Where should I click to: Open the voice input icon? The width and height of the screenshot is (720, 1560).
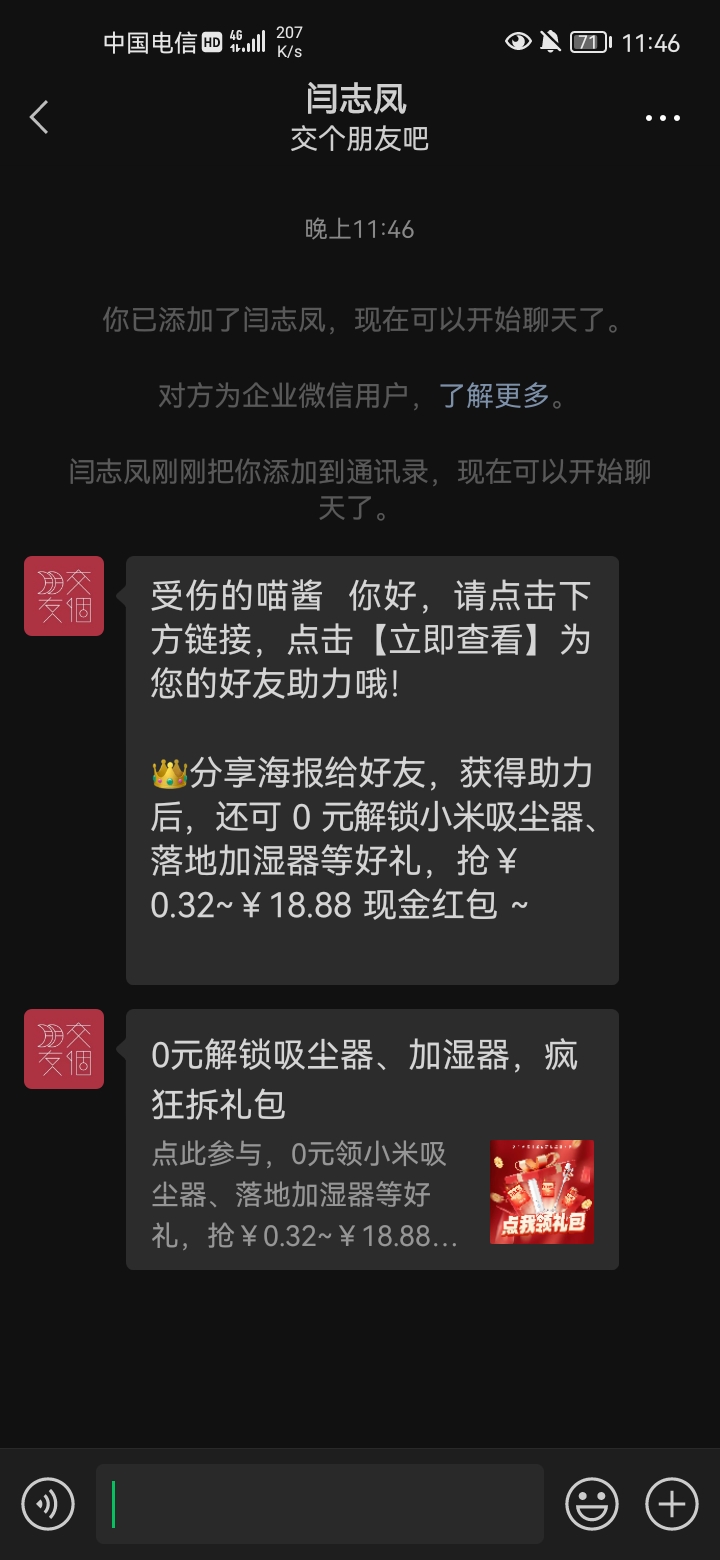point(47,1503)
